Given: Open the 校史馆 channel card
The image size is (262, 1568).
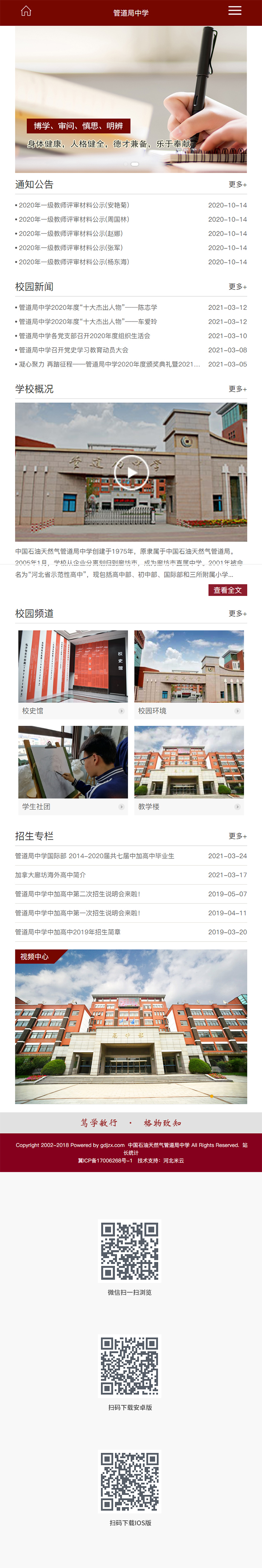Looking at the screenshot, I should tap(73, 673).
